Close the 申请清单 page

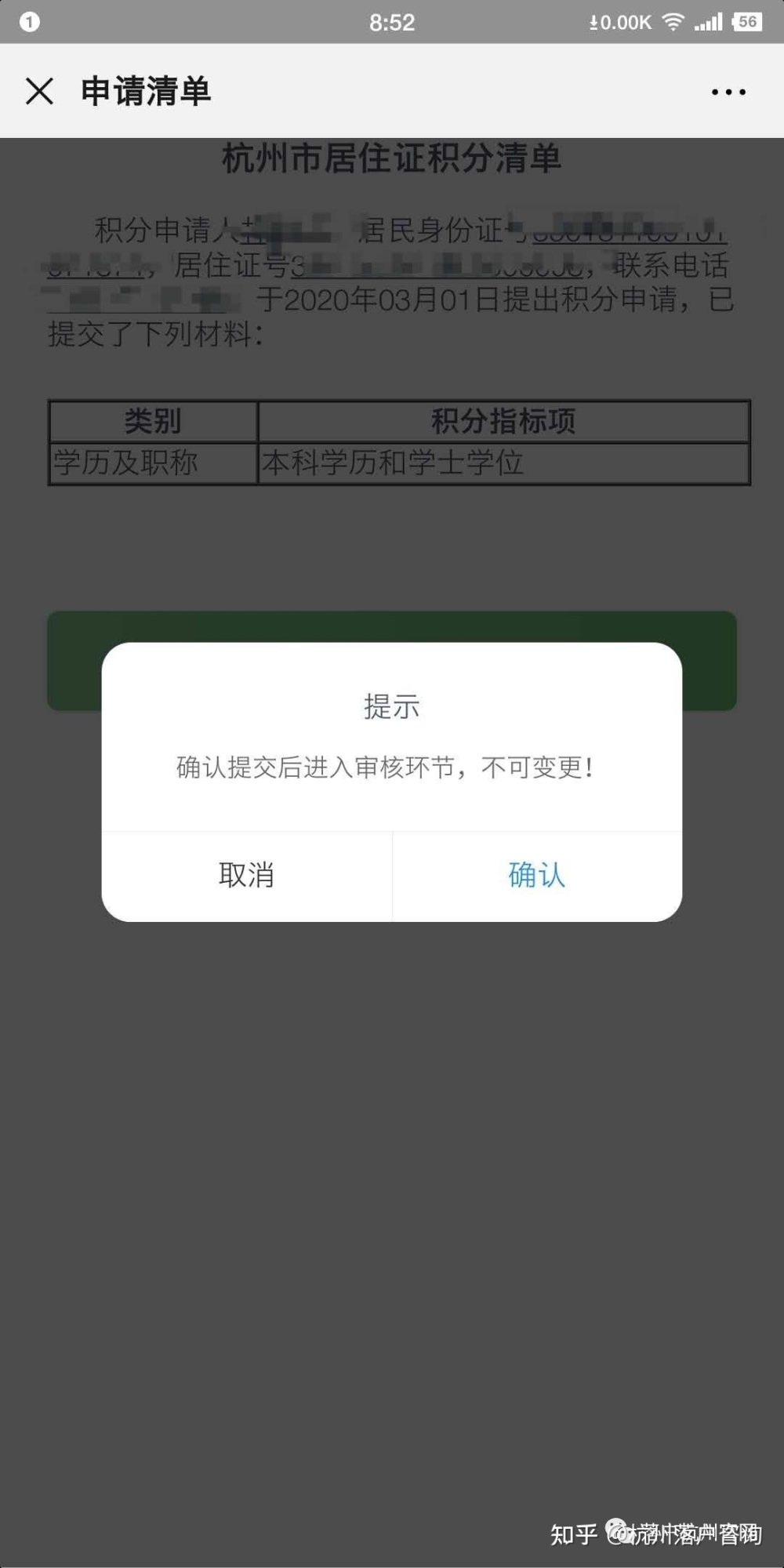point(39,91)
